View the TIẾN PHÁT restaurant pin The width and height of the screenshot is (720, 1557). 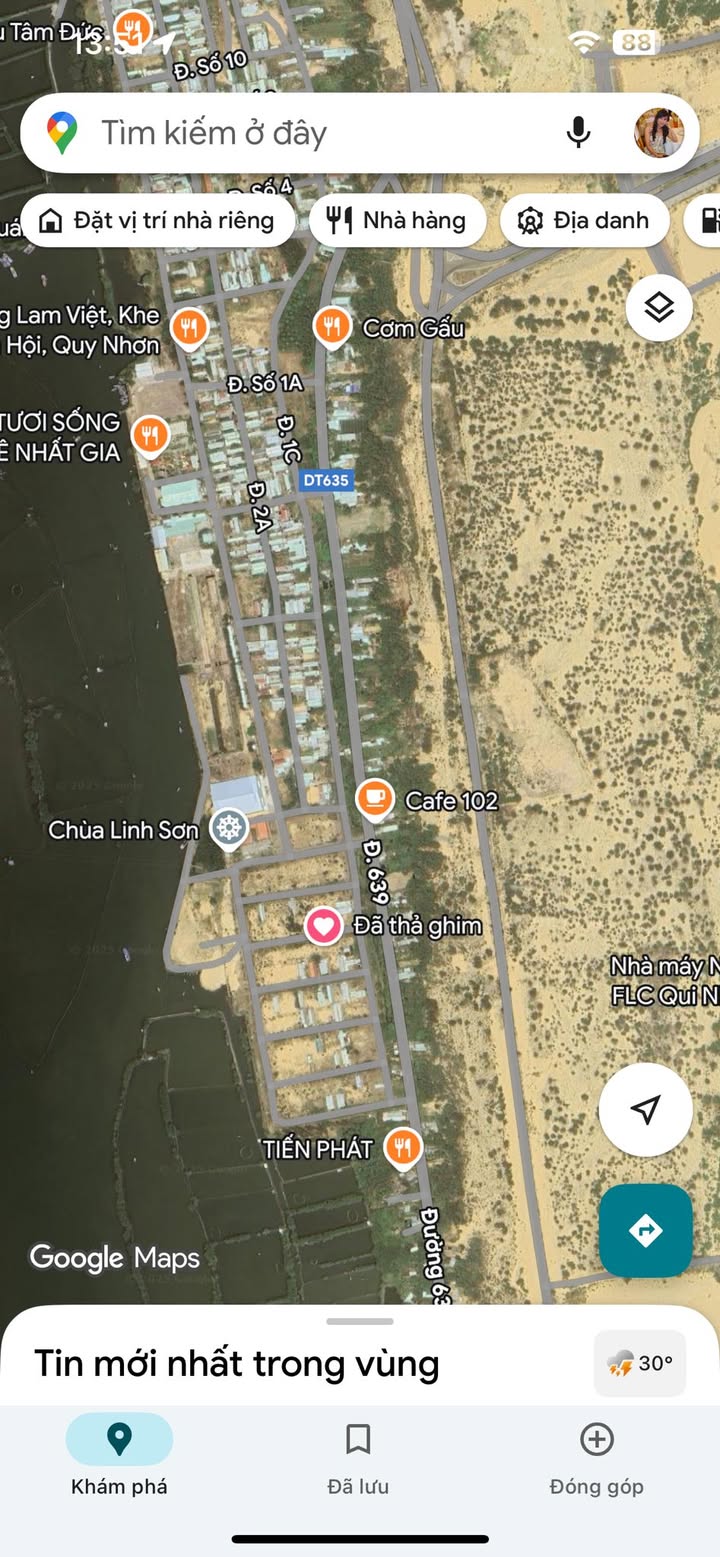[x=402, y=1148]
